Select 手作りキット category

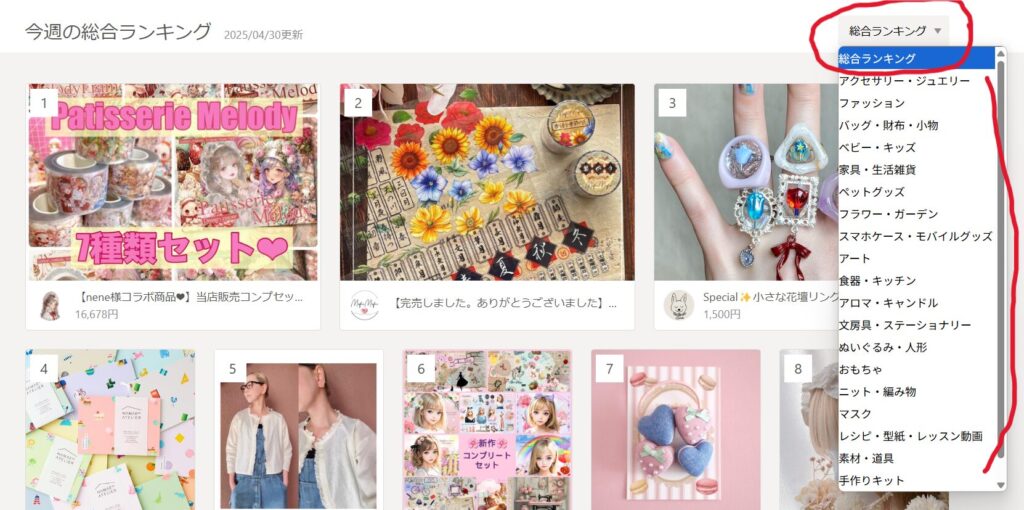click(872, 480)
